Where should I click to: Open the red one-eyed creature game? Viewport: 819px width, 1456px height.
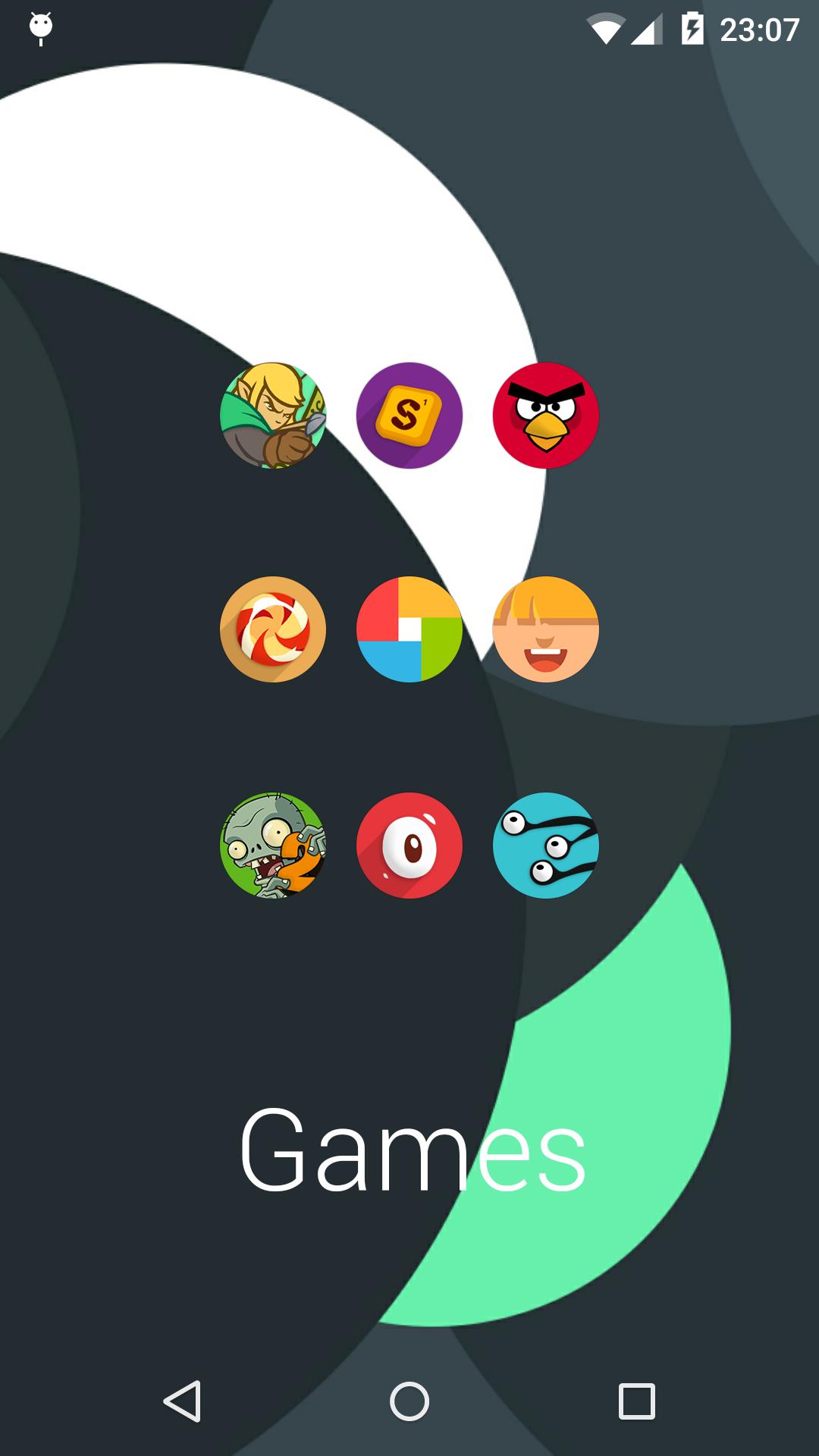[409, 846]
